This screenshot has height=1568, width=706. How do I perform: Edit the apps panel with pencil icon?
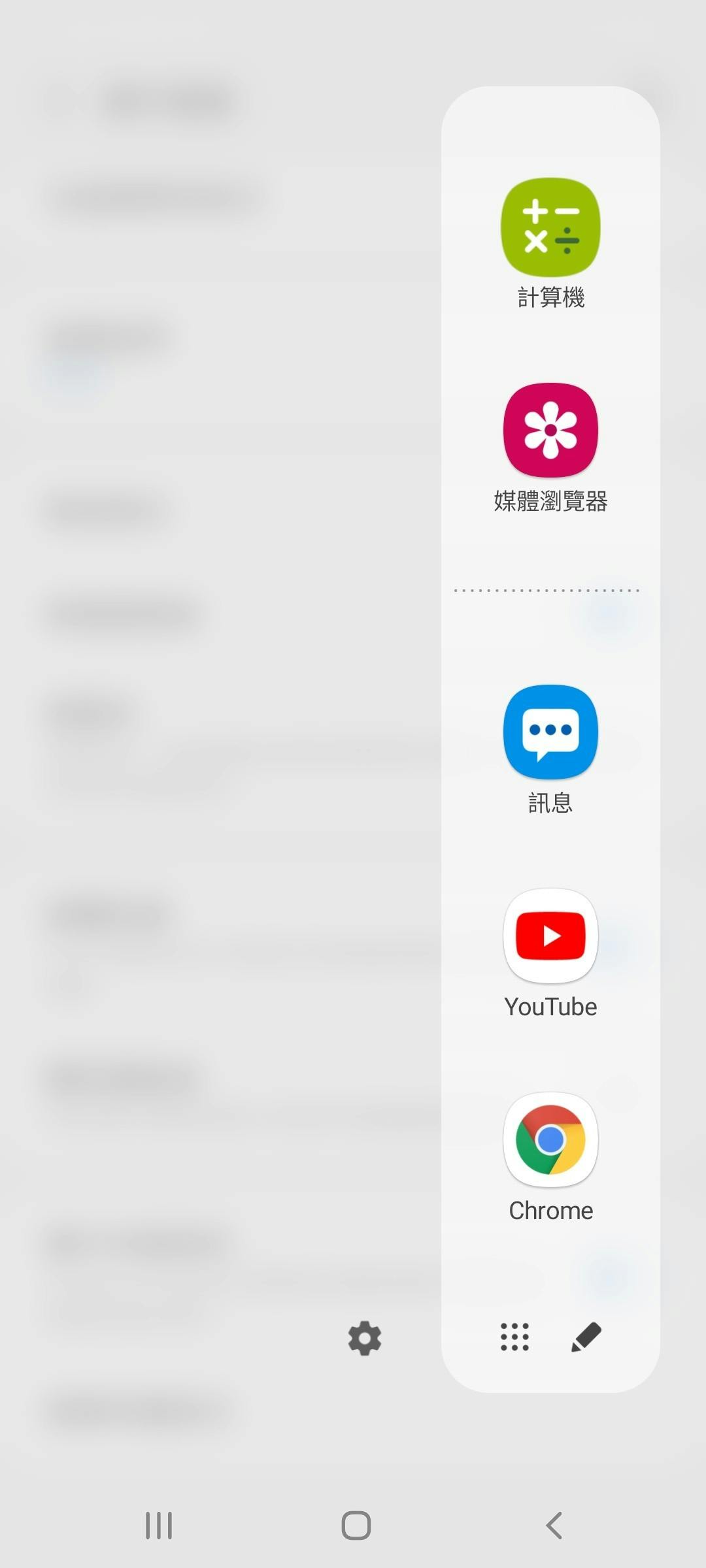586,1337
